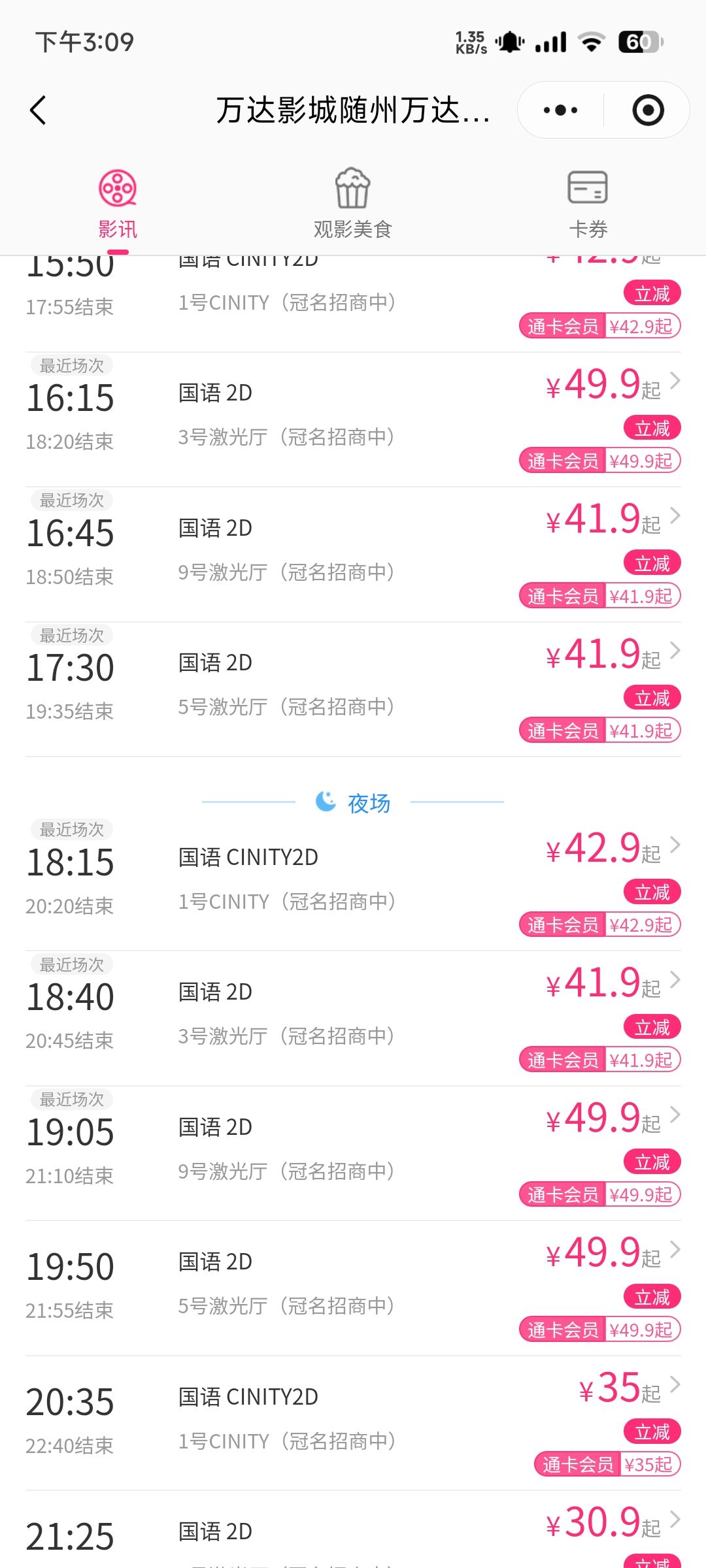706x1568 pixels.
Task: Close the mini program via circle icon
Action: pos(648,110)
